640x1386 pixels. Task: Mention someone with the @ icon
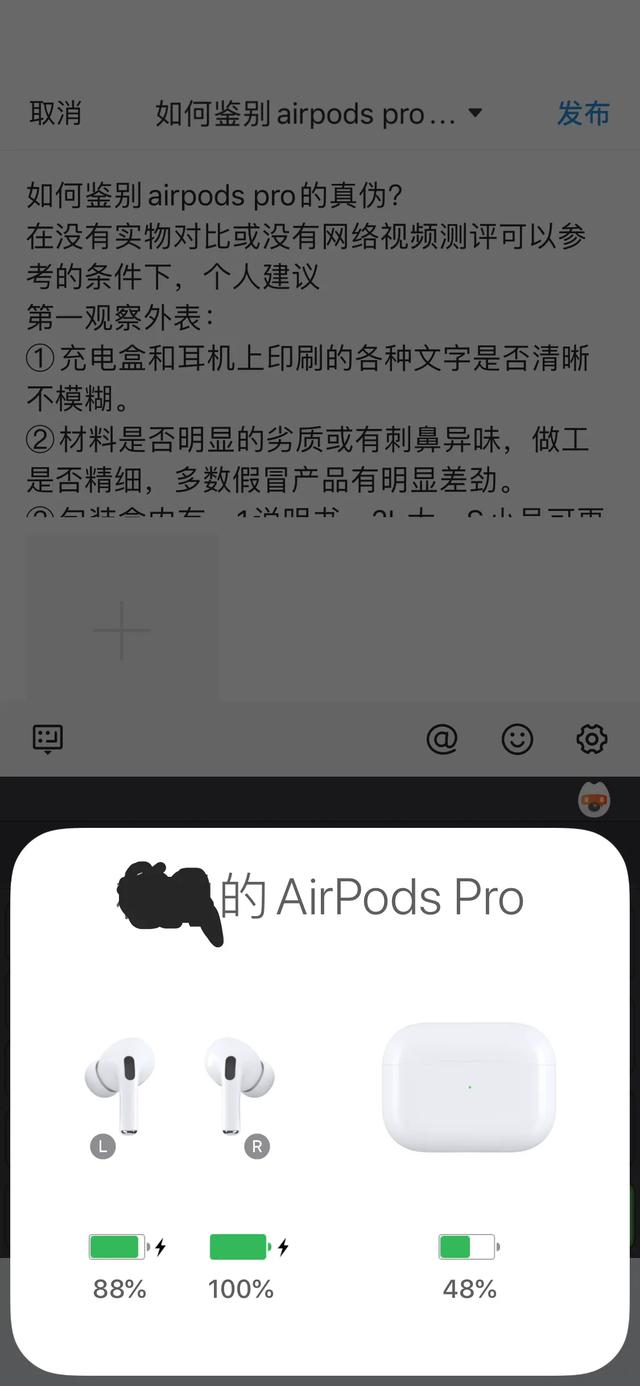pos(441,739)
